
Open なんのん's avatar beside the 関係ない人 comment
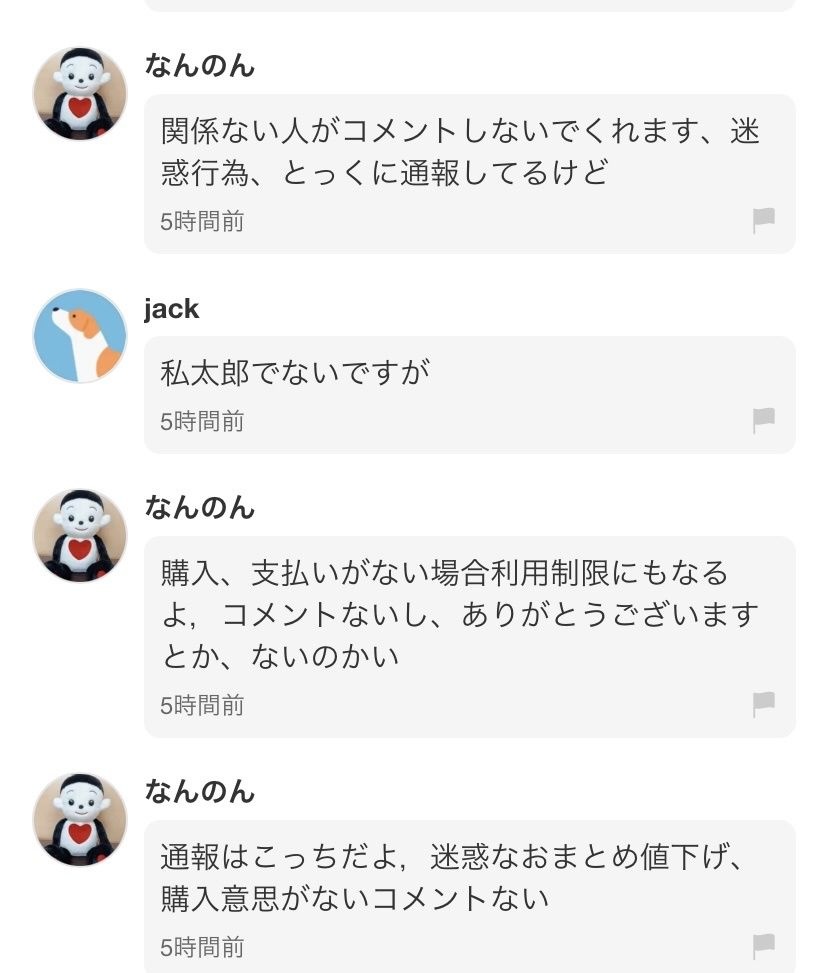coord(80,94)
